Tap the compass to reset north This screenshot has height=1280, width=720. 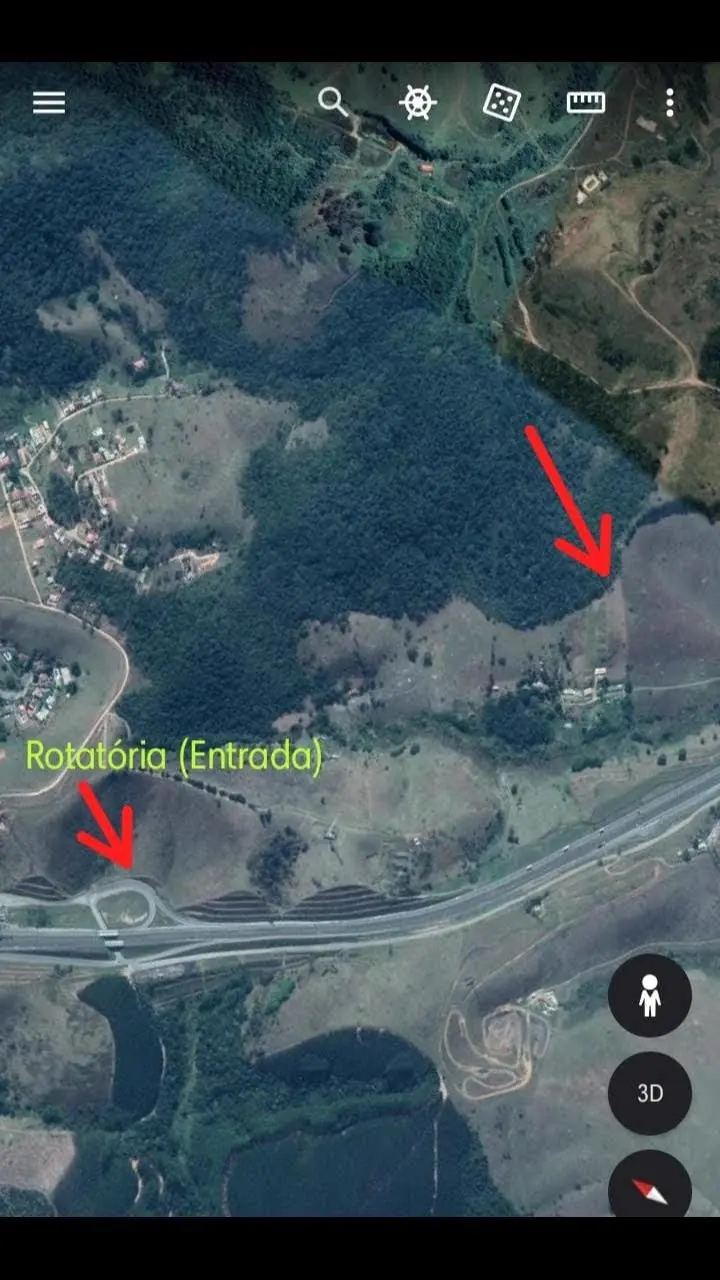(650, 1190)
